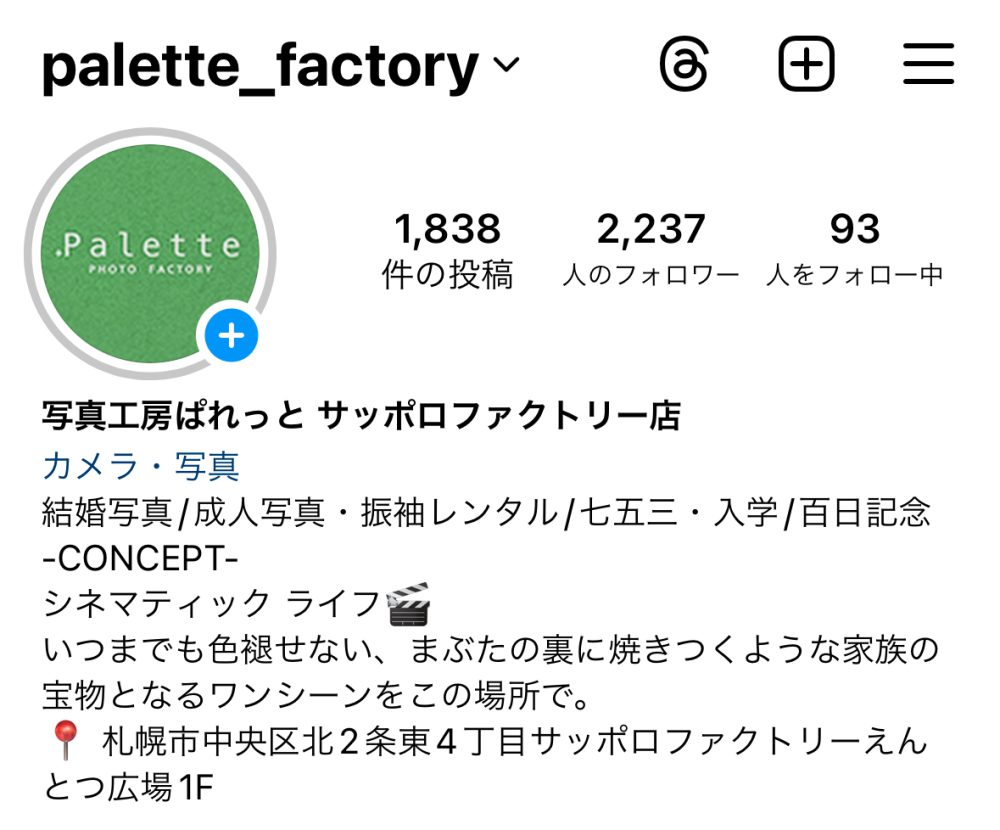Open the hamburger menu
This screenshot has width=1000, height=830.
929,66
